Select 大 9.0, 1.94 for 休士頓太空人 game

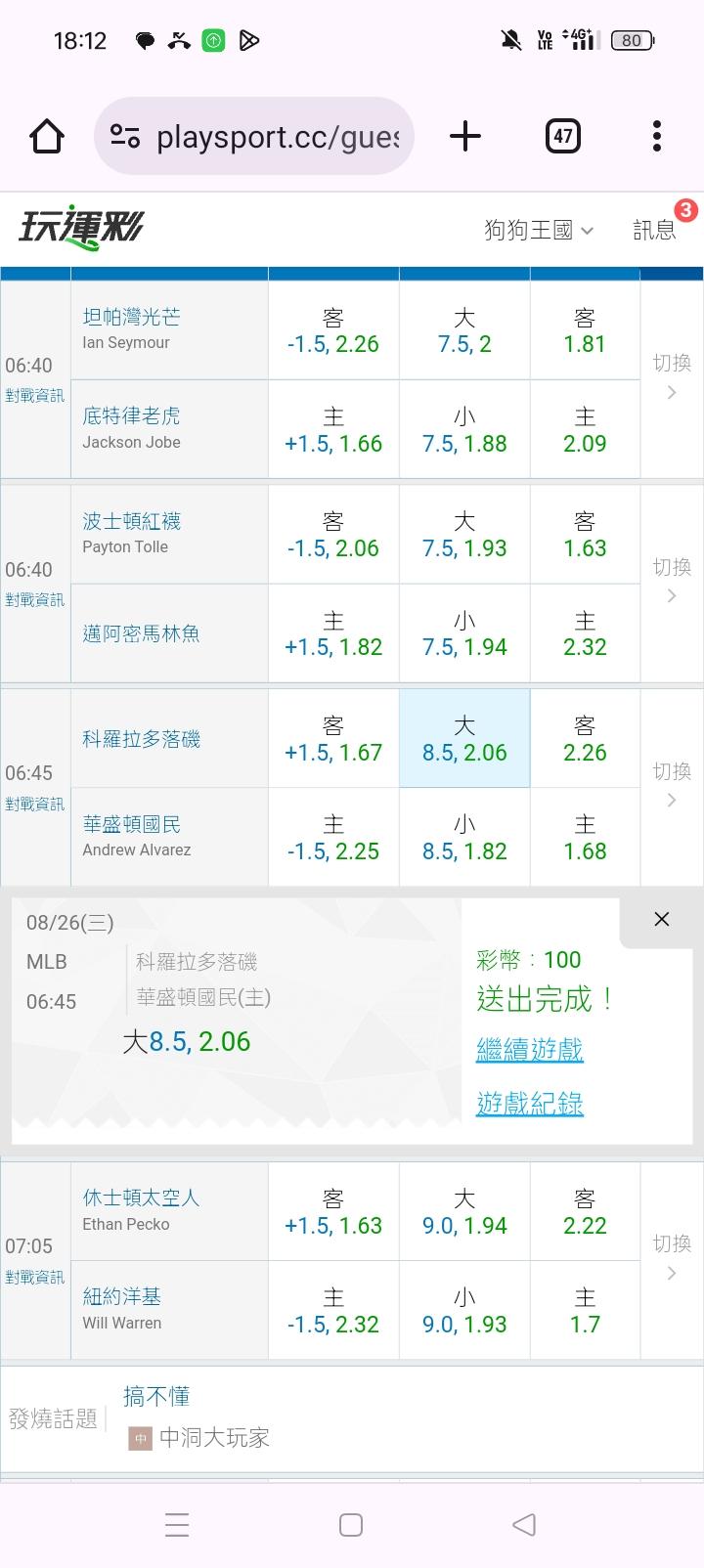(x=464, y=1211)
